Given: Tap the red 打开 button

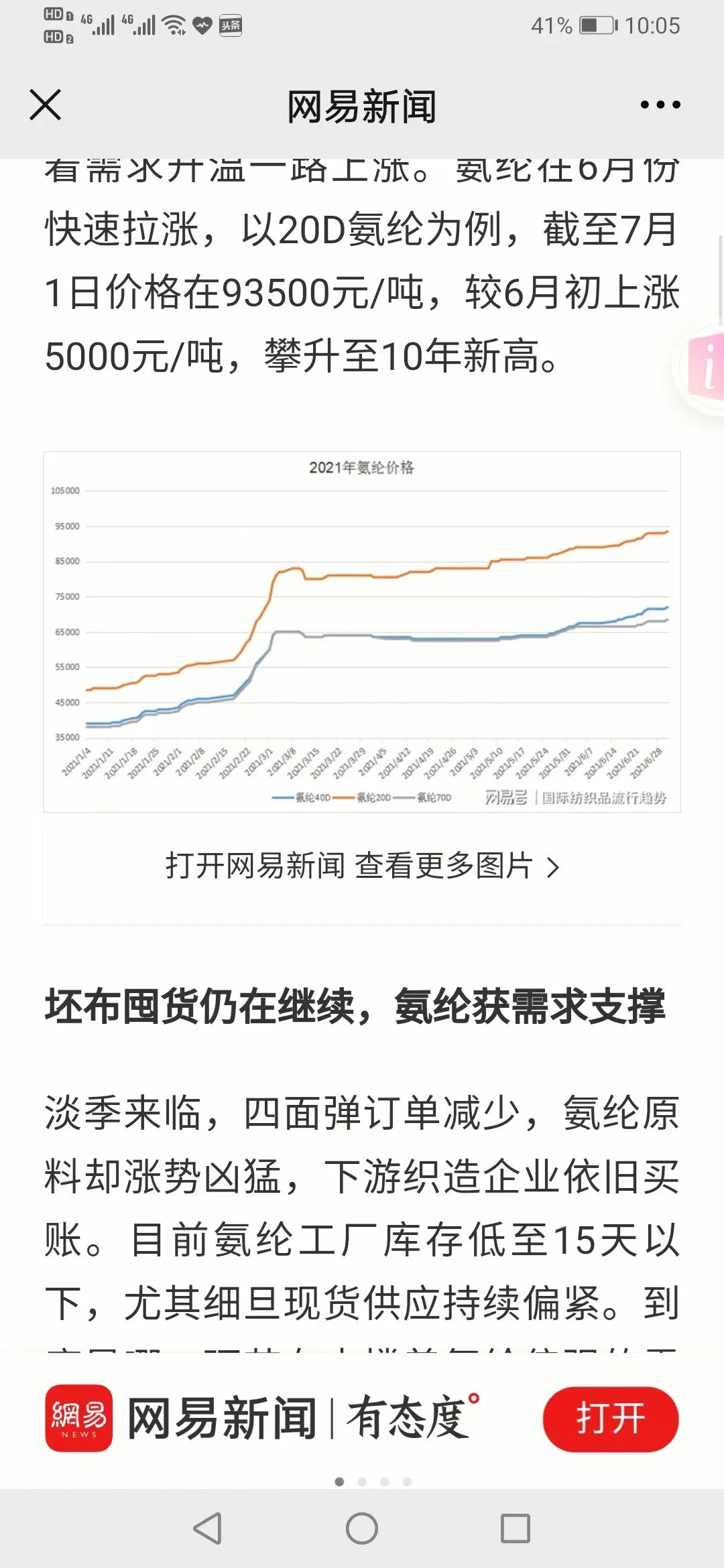Looking at the screenshot, I should pyautogui.click(x=611, y=1419).
